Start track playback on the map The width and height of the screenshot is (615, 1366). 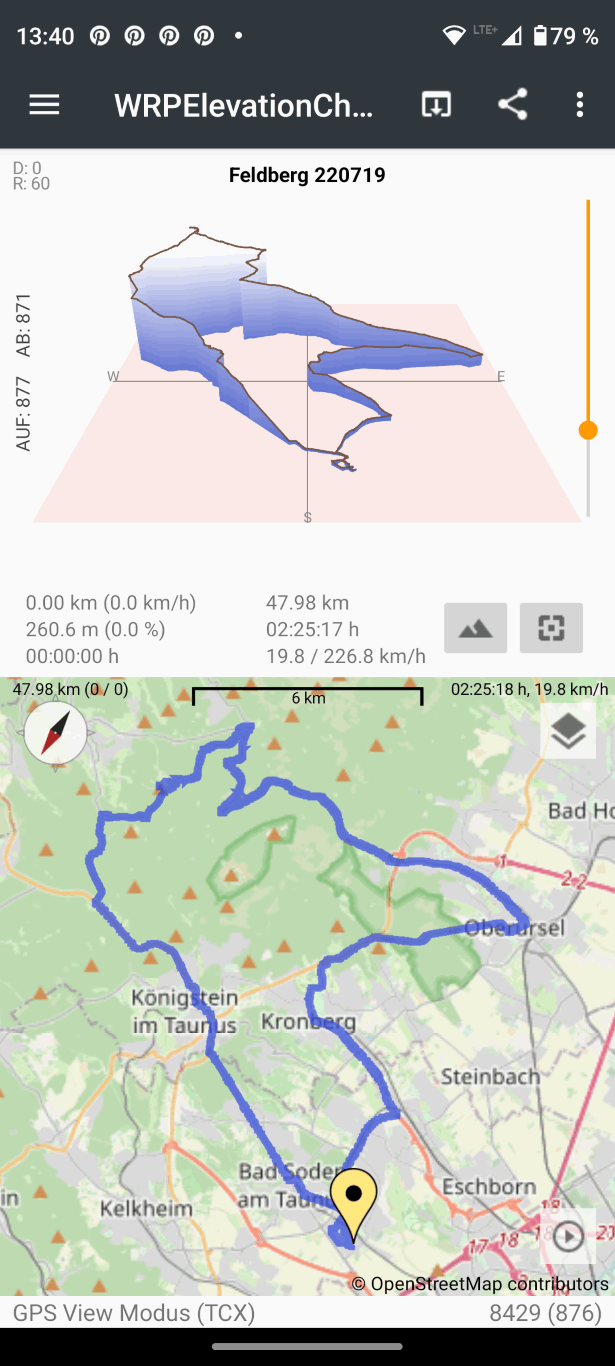click(x=568, y=1236)
